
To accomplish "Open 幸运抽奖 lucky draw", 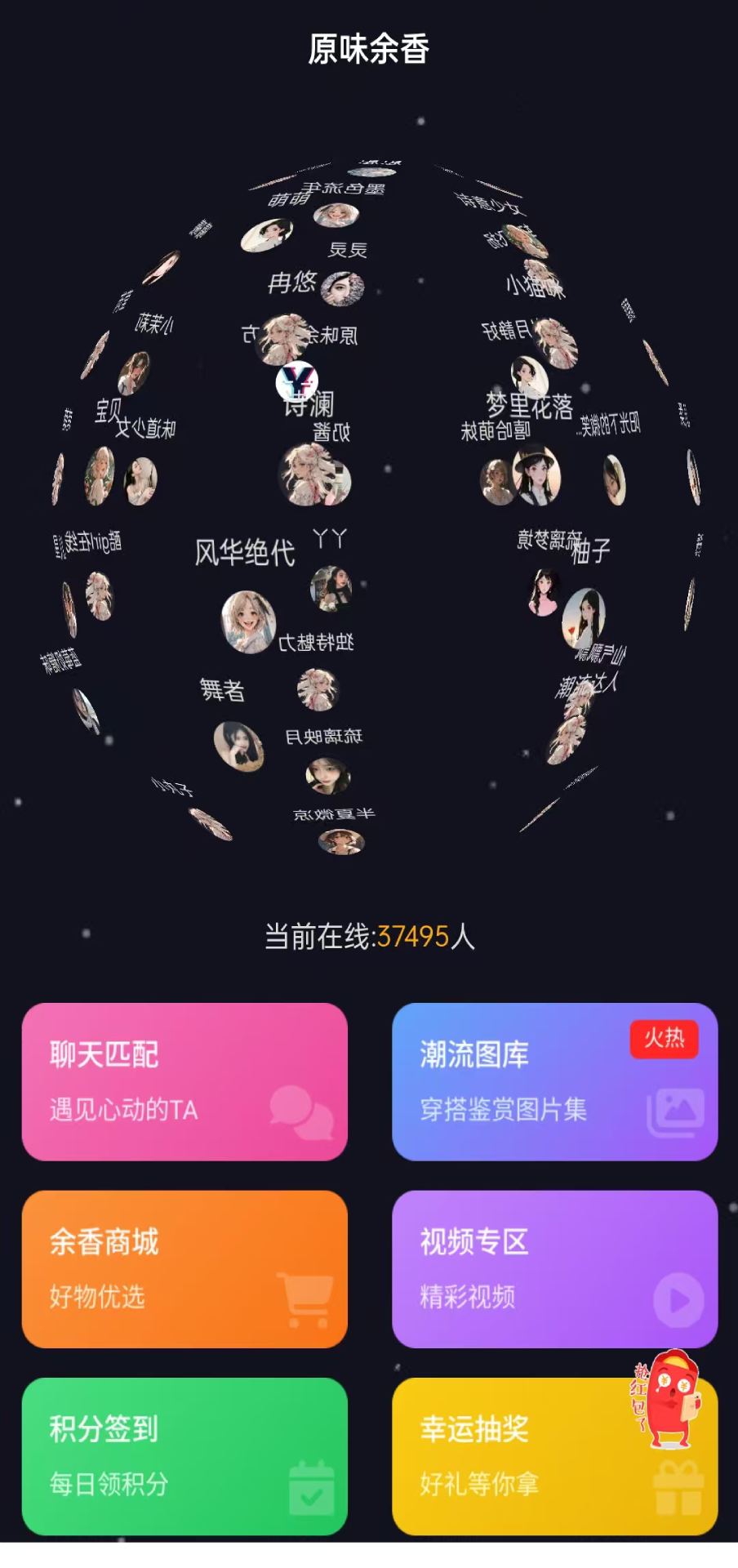I will pos(554,1456).
